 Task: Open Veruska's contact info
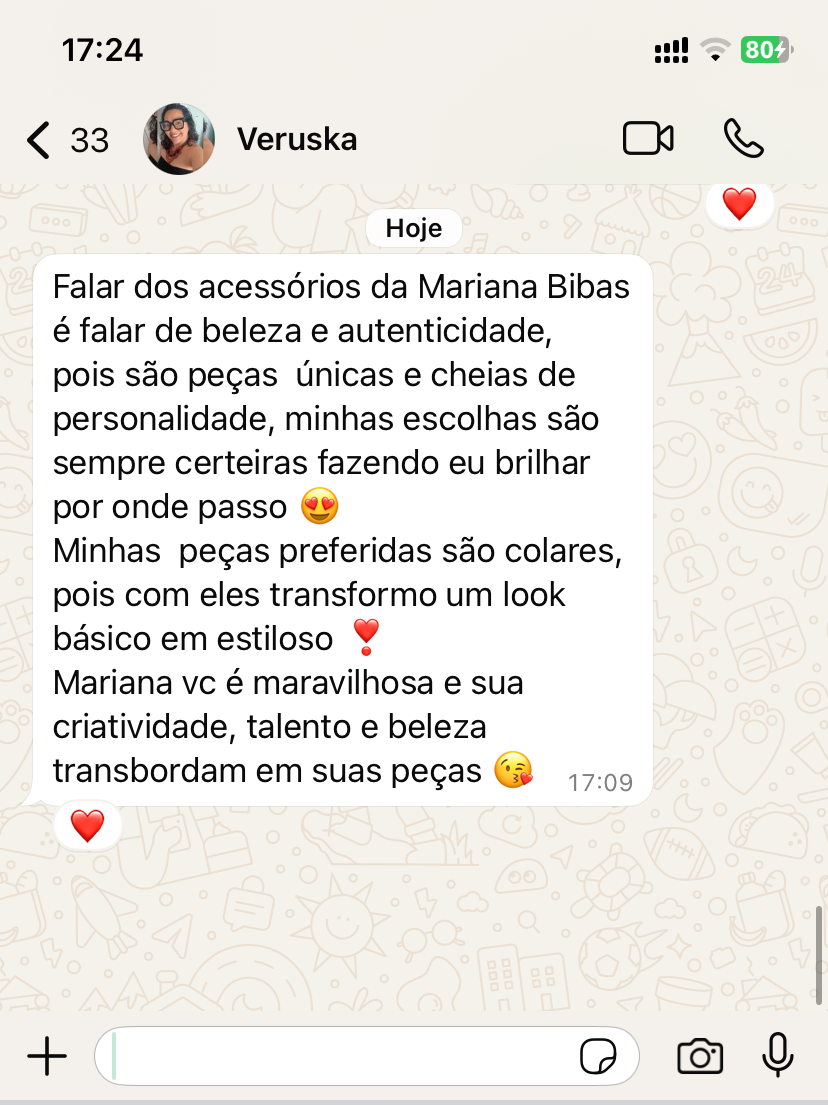(x=297, y=140)
